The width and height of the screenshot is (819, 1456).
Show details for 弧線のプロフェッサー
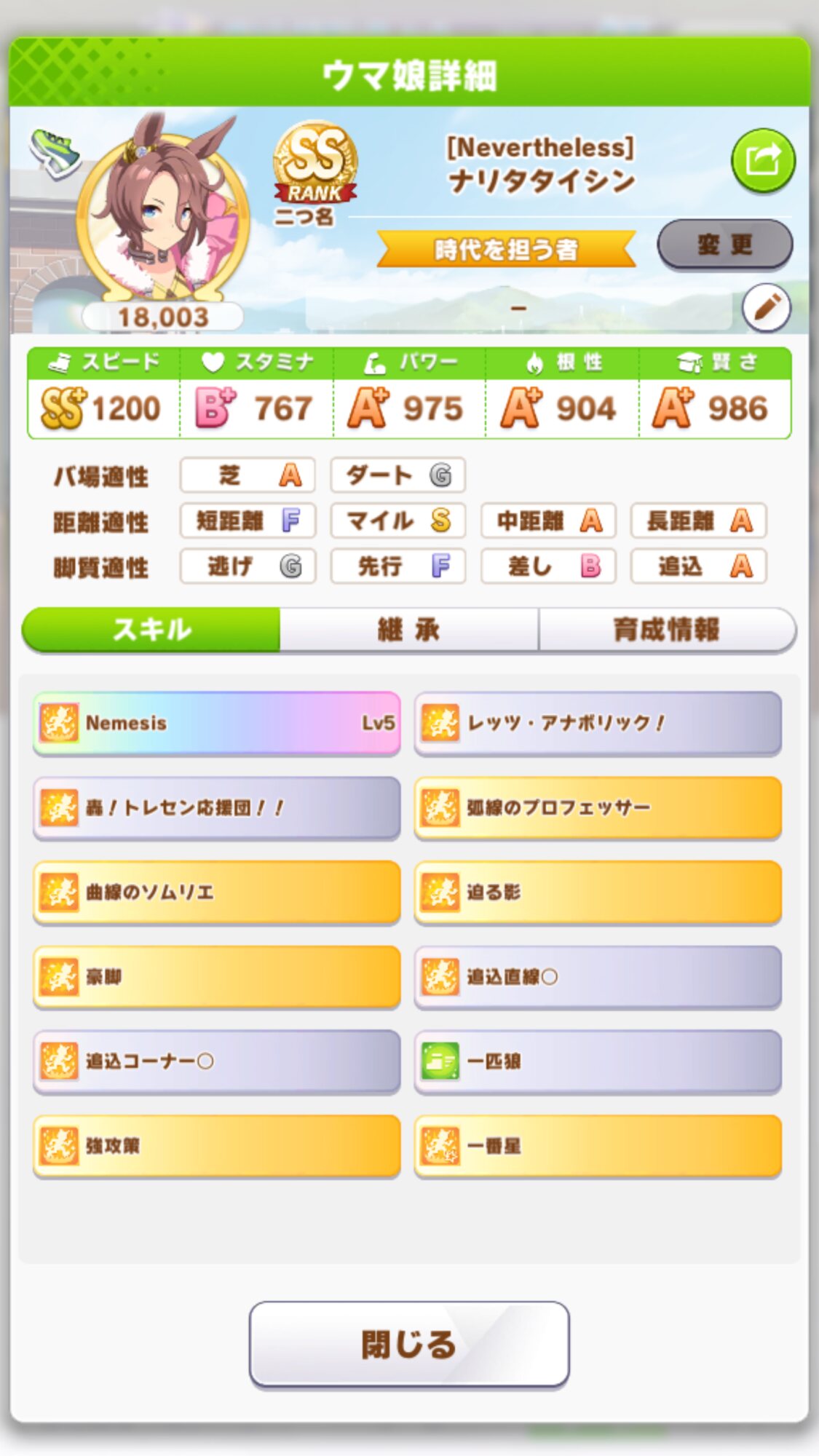point(598,807)
